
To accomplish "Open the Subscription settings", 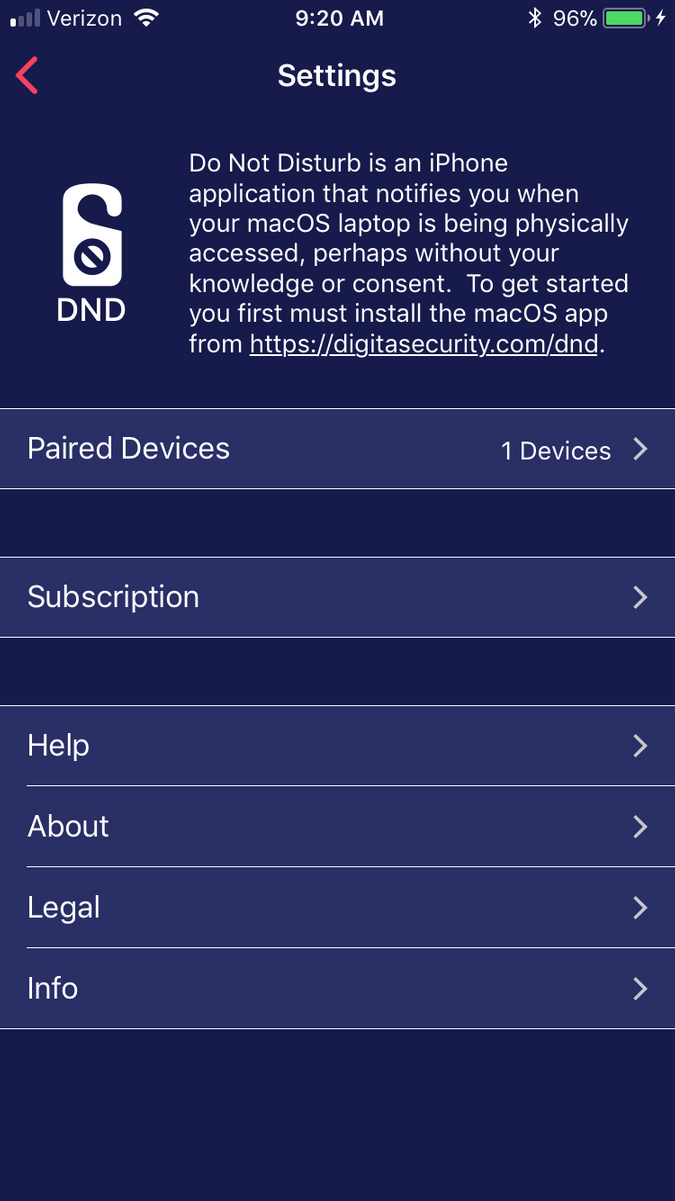I will (337, 597).
